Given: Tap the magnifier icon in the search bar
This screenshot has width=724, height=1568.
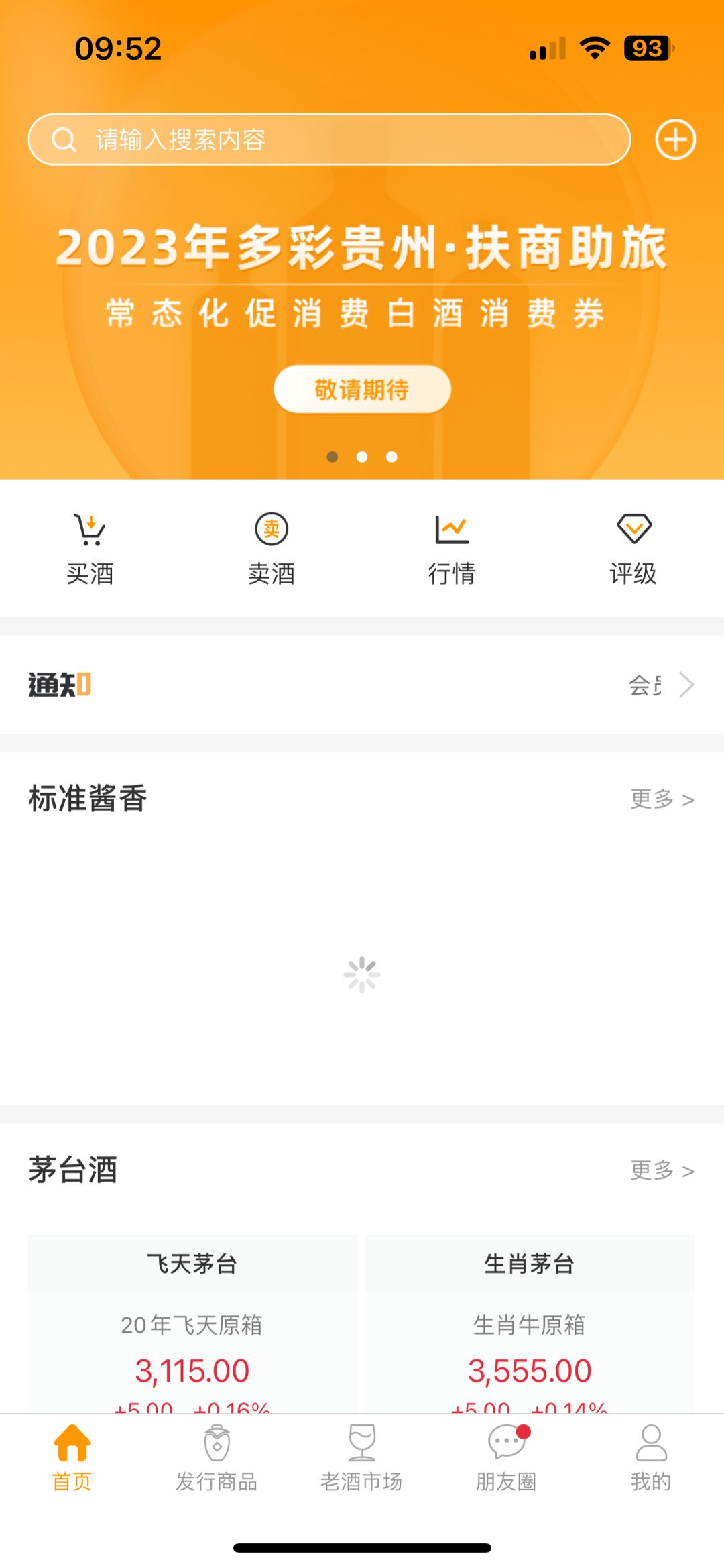Looking at the screenshot, I should (63, 140).
